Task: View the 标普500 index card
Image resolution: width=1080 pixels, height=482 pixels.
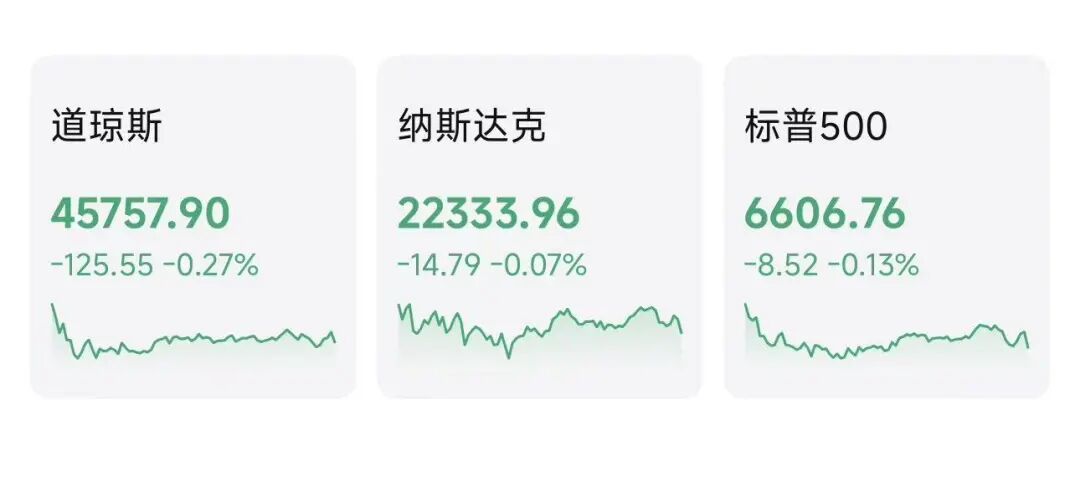Action: 886,226
